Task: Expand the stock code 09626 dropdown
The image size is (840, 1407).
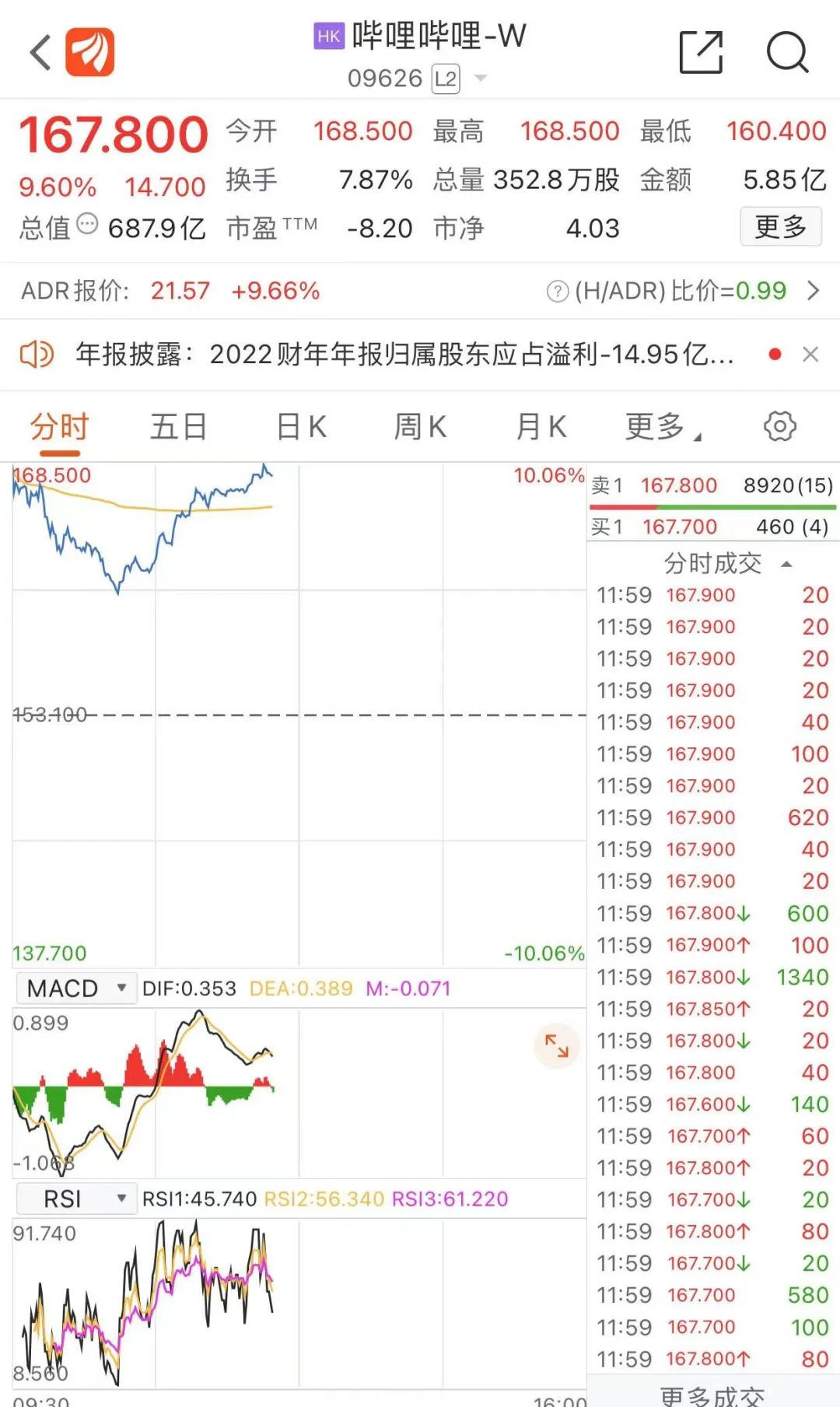Action: [481, 78]
